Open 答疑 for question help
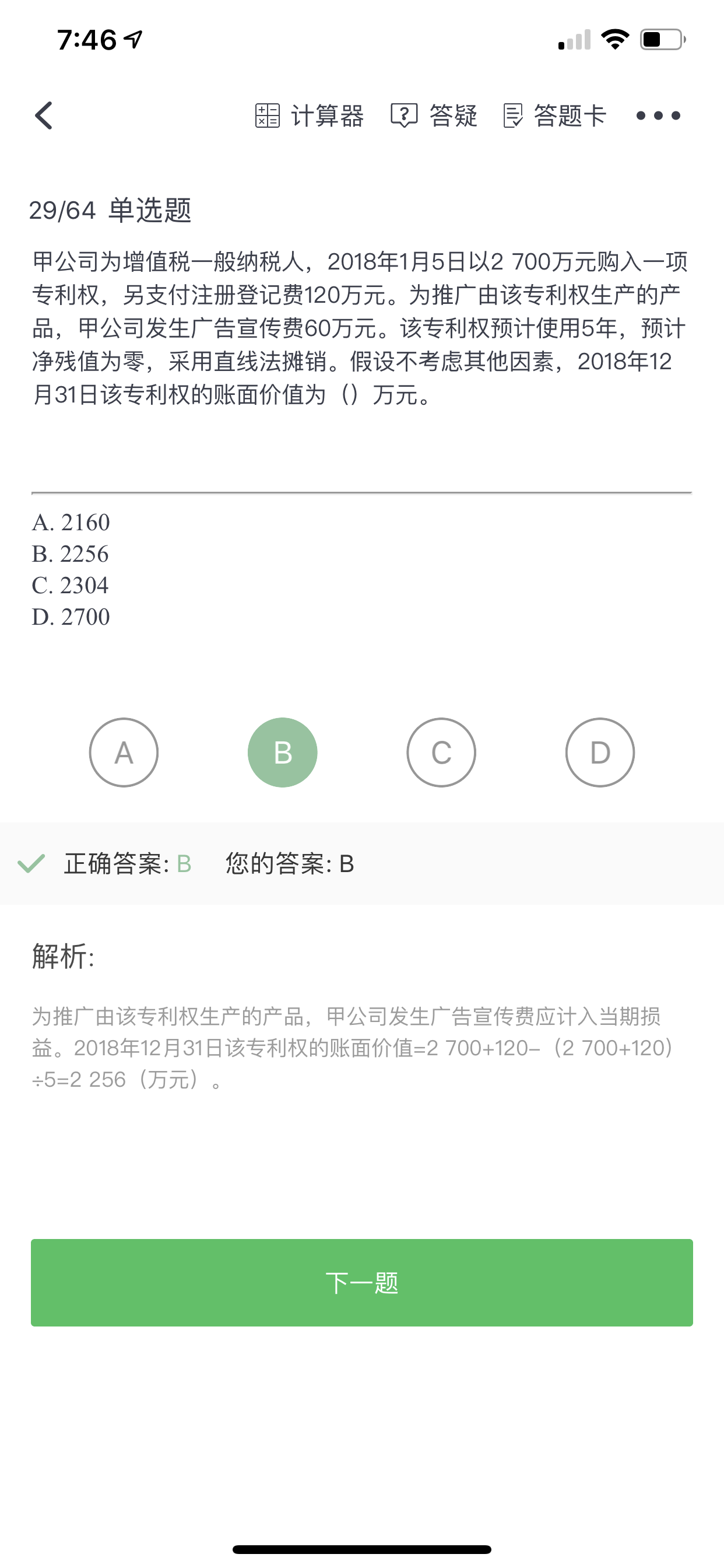The width and height of the screenshot is (724, 1568). point(434,116)
